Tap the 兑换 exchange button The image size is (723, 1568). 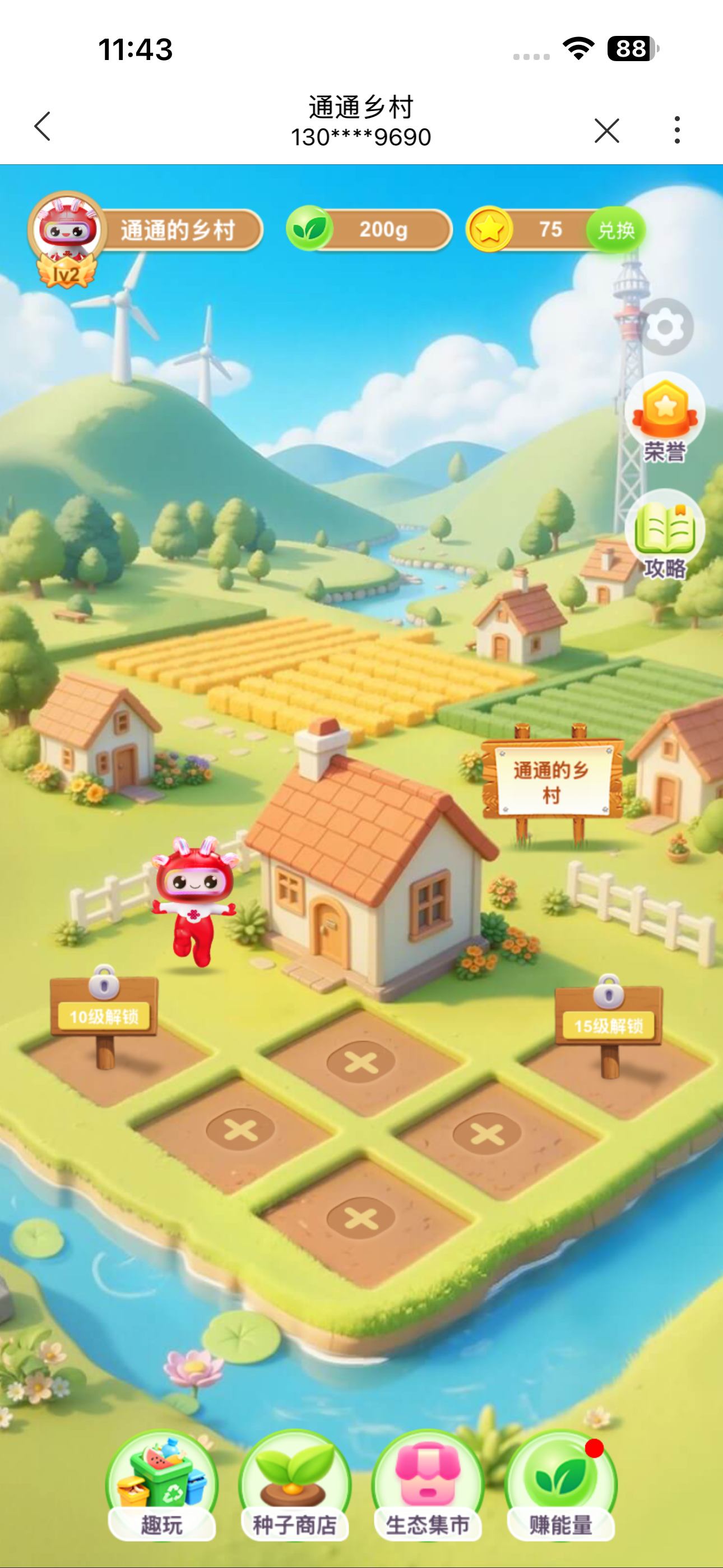tap(615, 230)
